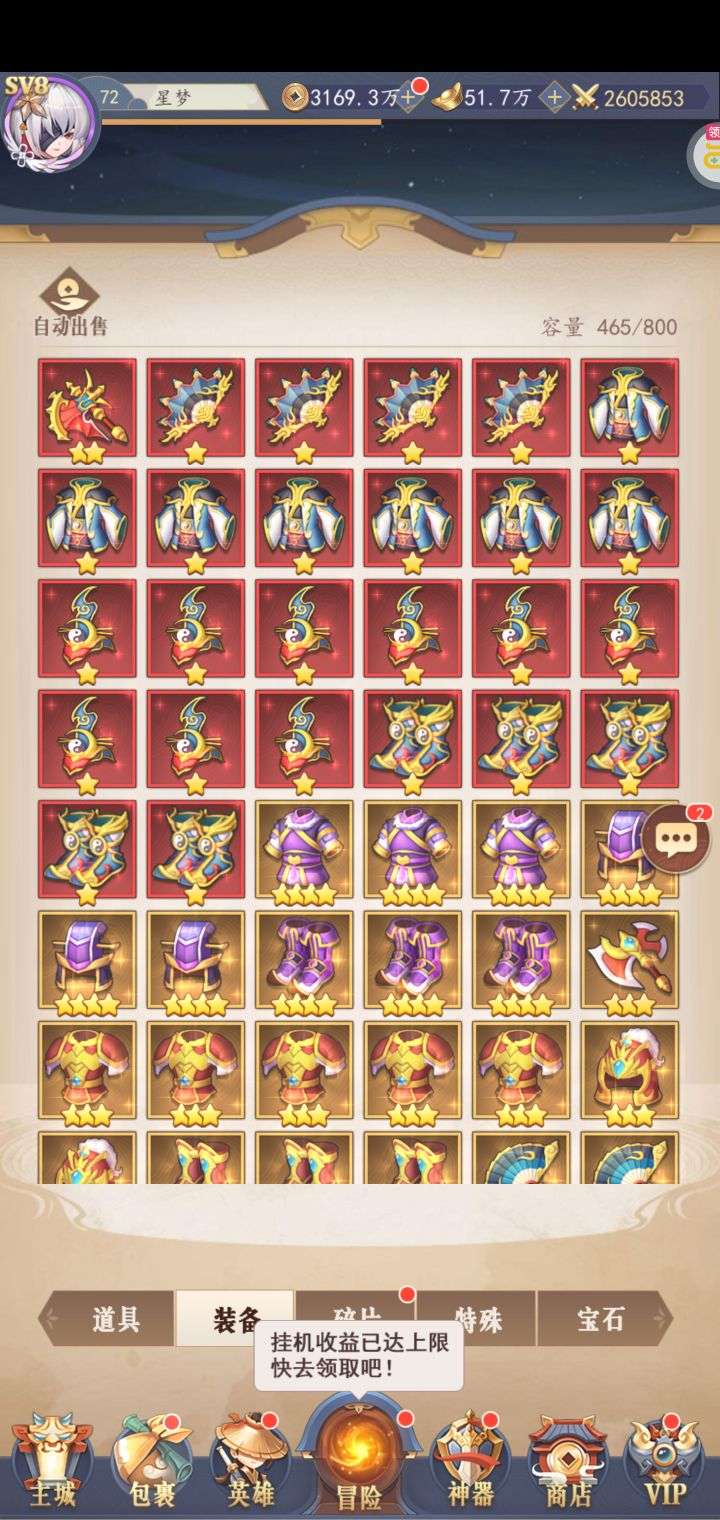Open the VIP section
Viewport: 720px width, 1520px height.
tap(665, 1463)
